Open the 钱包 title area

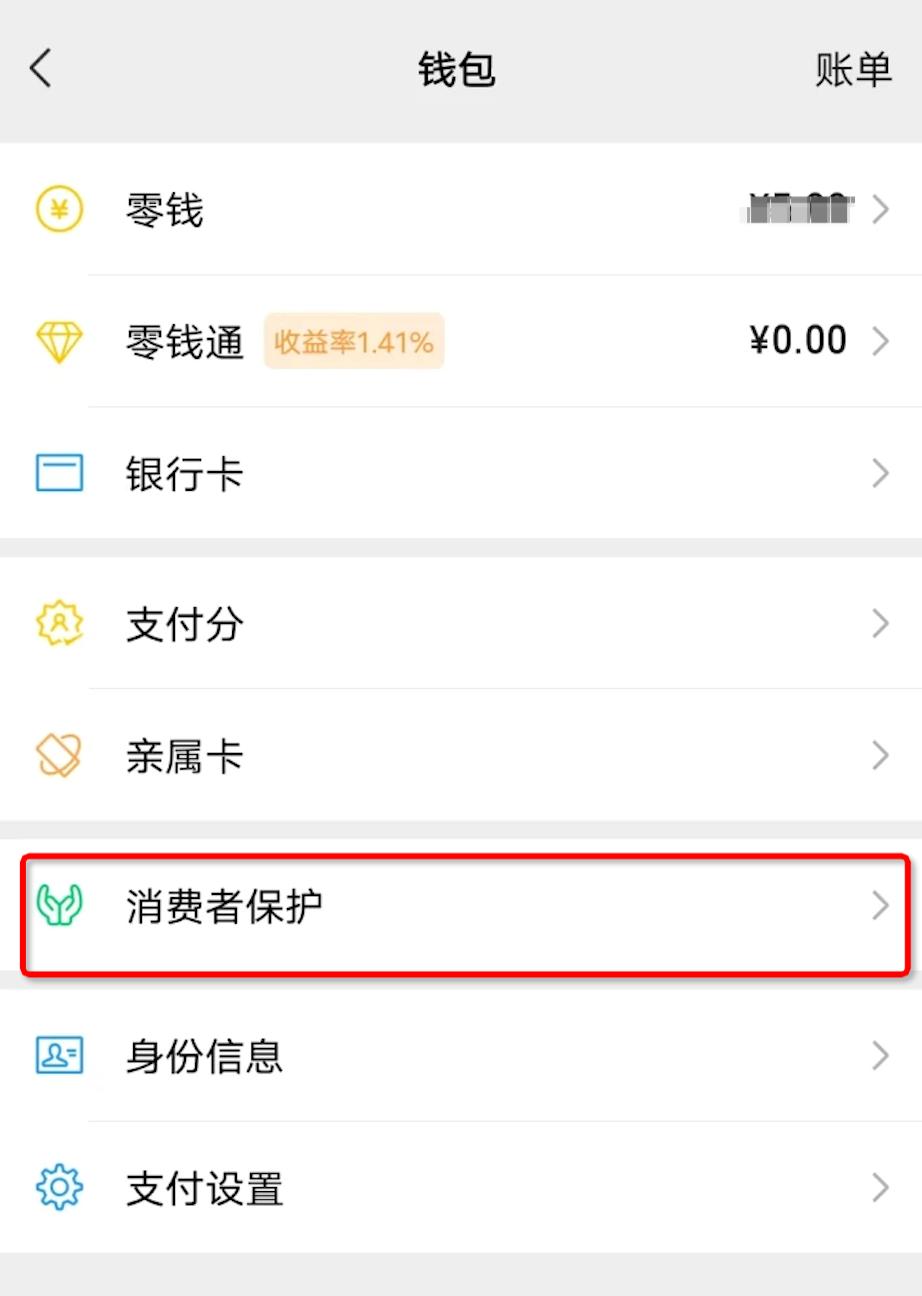point(460,70)
